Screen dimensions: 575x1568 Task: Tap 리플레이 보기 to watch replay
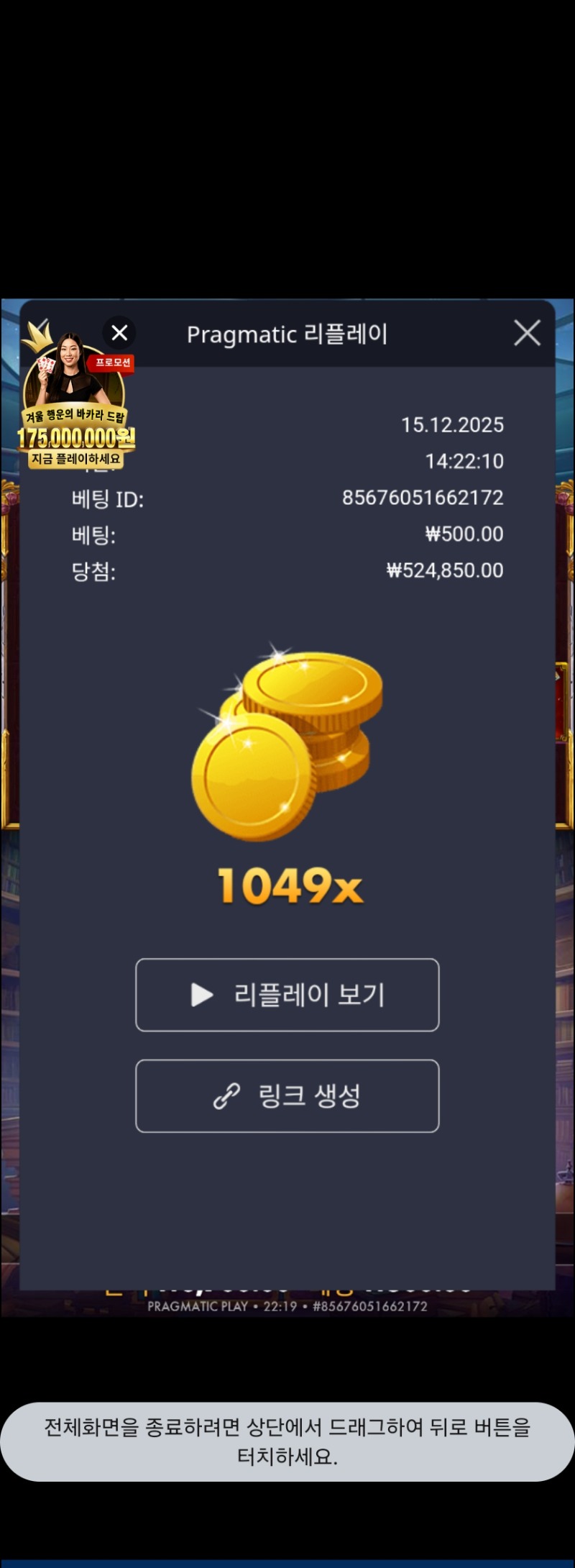coord(287,995)
